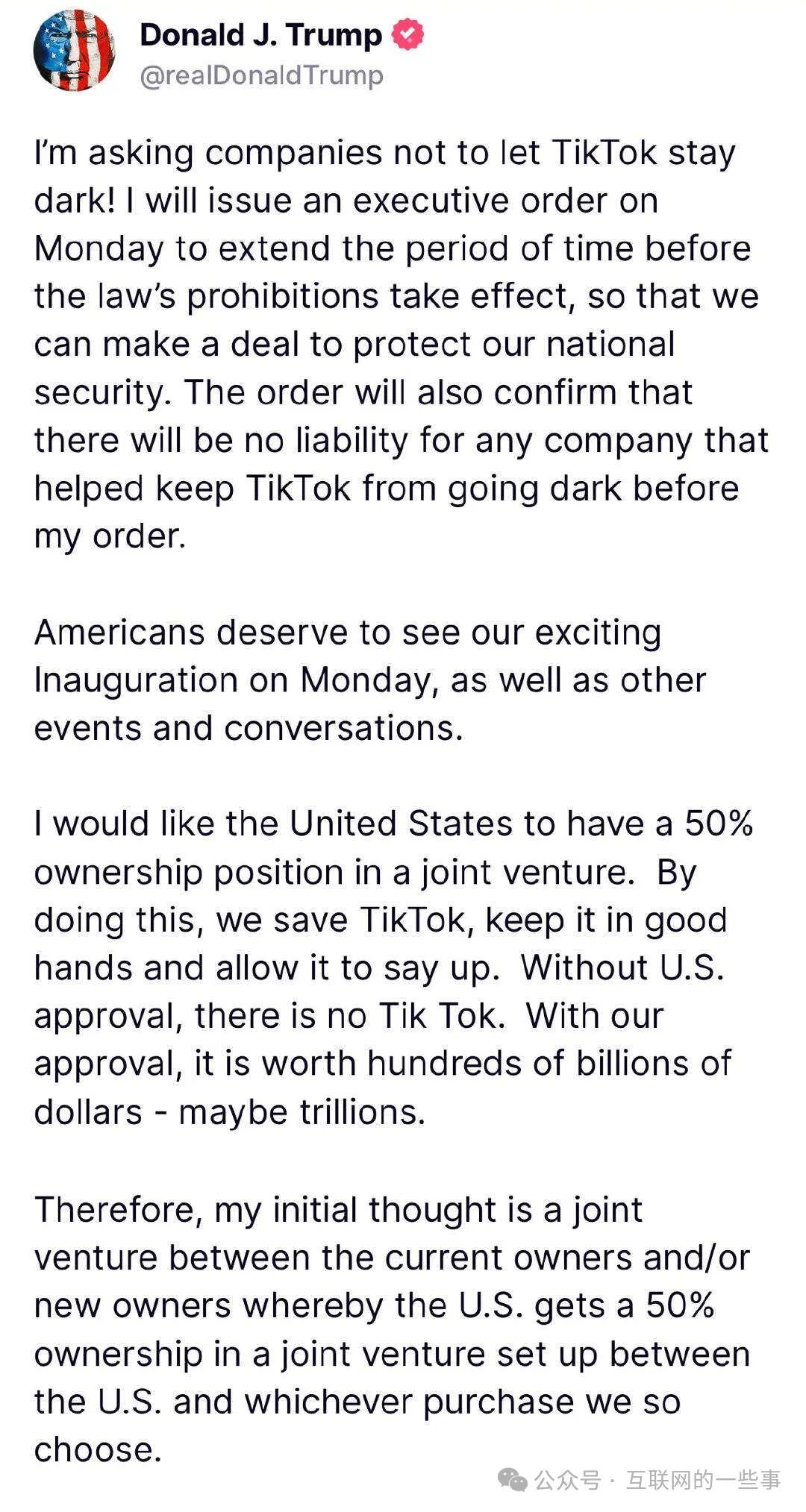Select the paragraph about the Inauguration
Screen dimensions: 806x1512
pos(373,679)
